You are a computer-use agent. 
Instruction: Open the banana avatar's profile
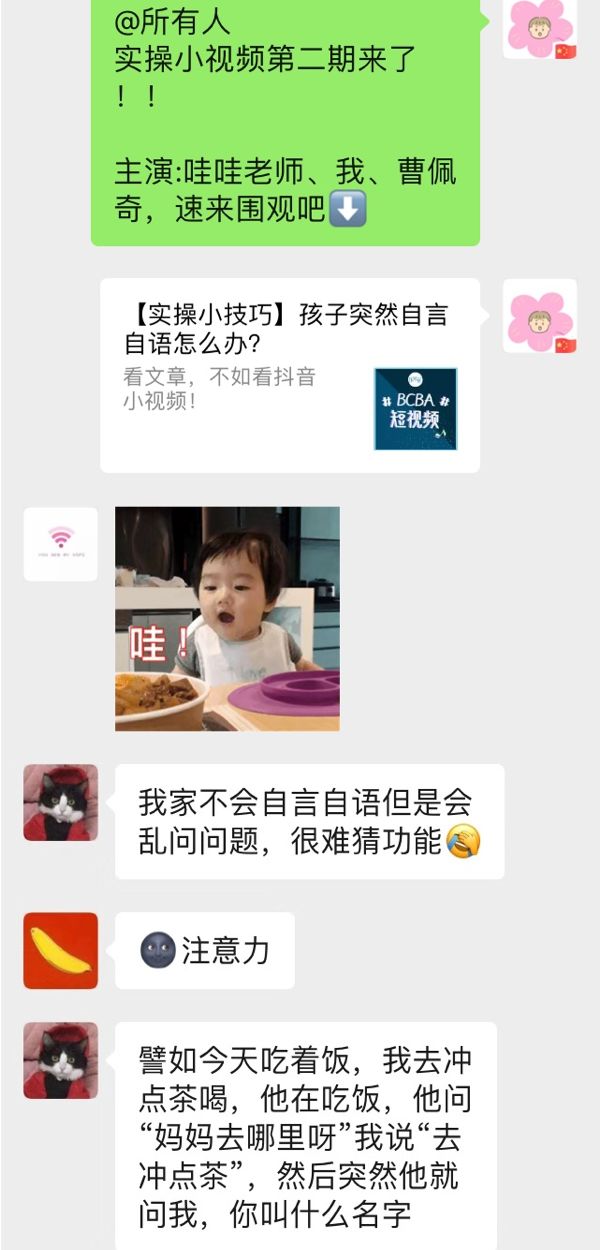coord(61,950)
